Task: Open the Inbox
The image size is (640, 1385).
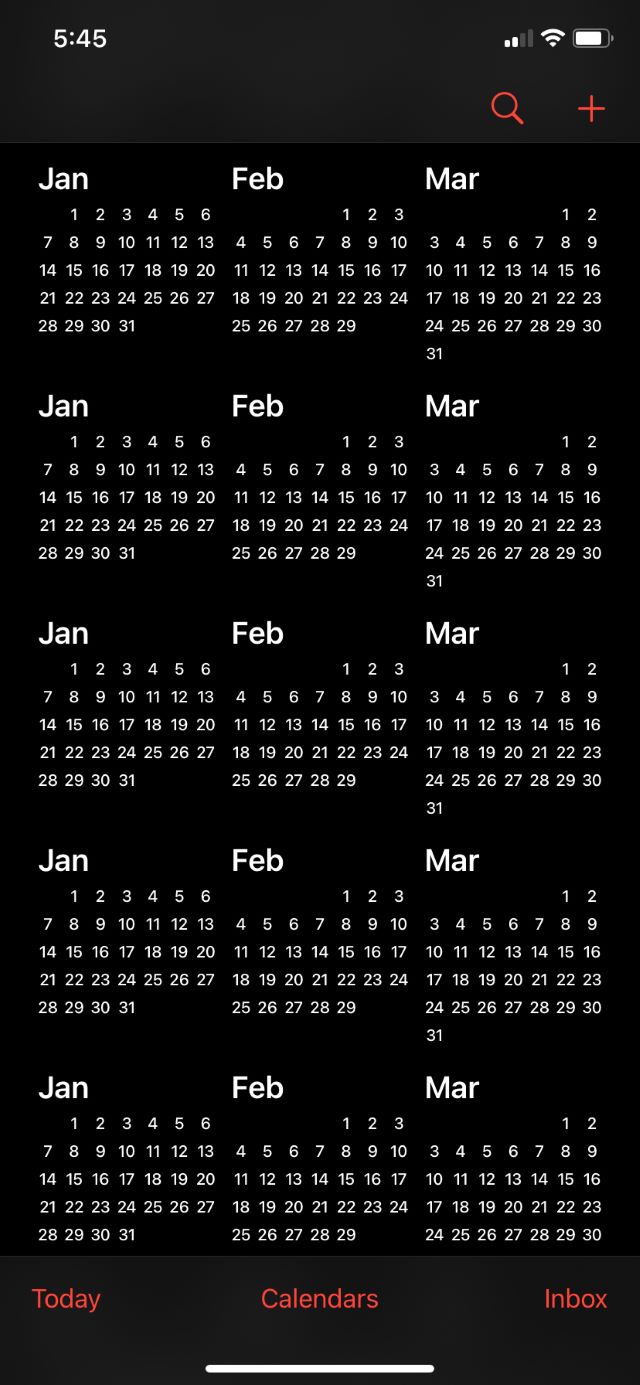Action: [575, 1299]
